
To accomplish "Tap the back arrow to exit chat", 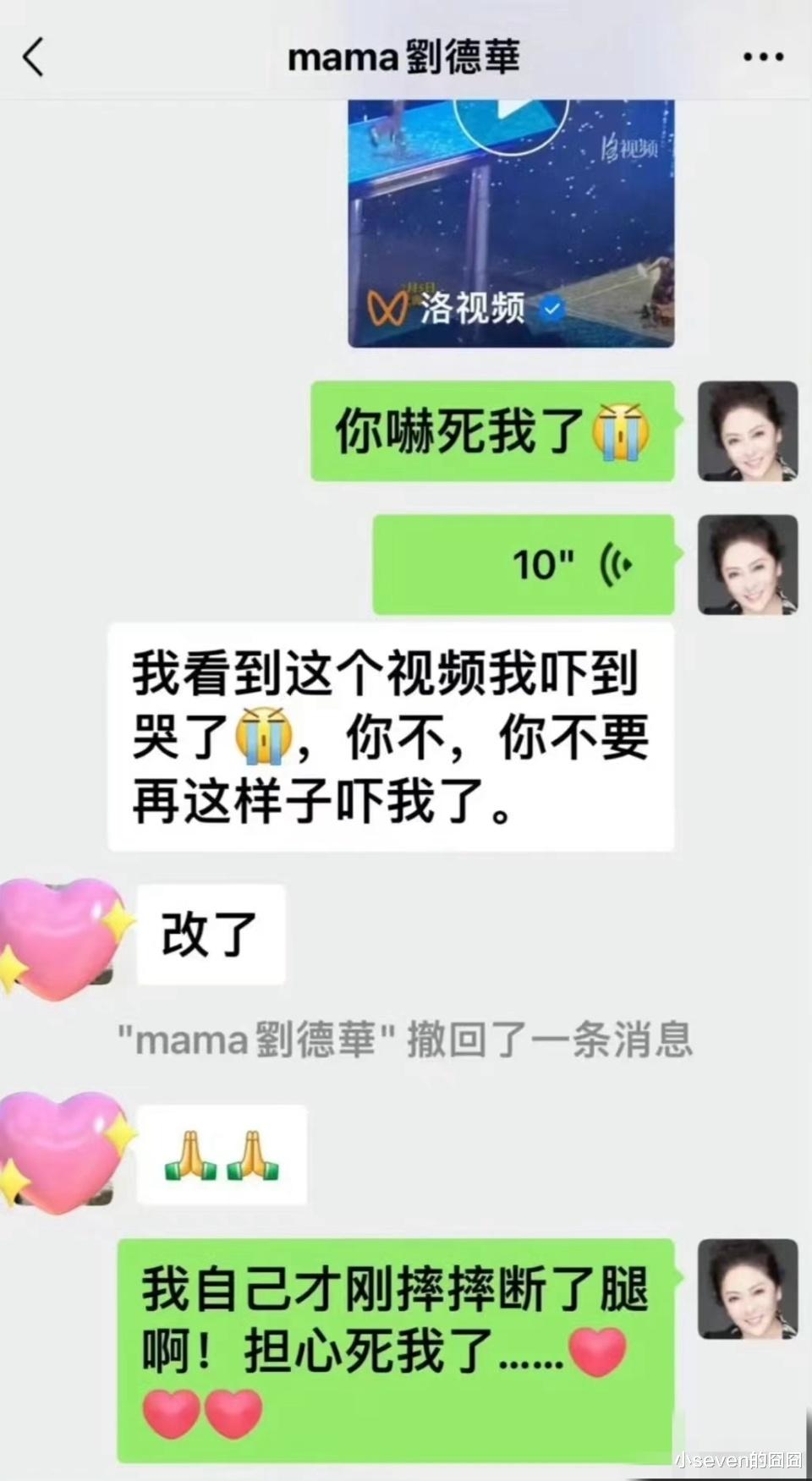I will click(x=32, y=57).
